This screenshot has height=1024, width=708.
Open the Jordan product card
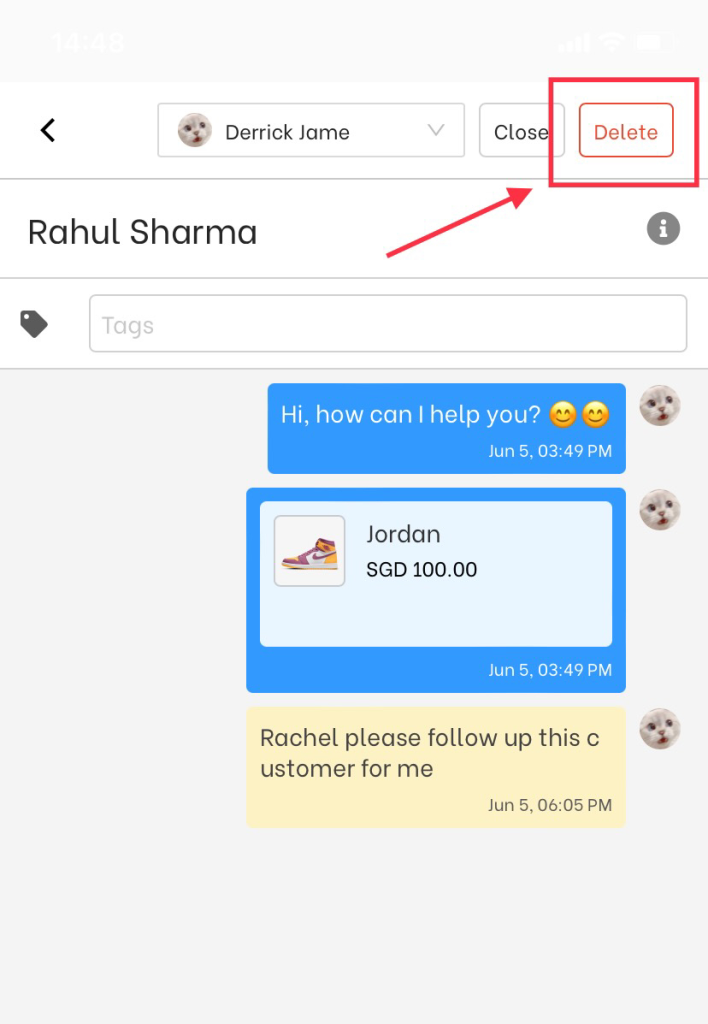435,572
